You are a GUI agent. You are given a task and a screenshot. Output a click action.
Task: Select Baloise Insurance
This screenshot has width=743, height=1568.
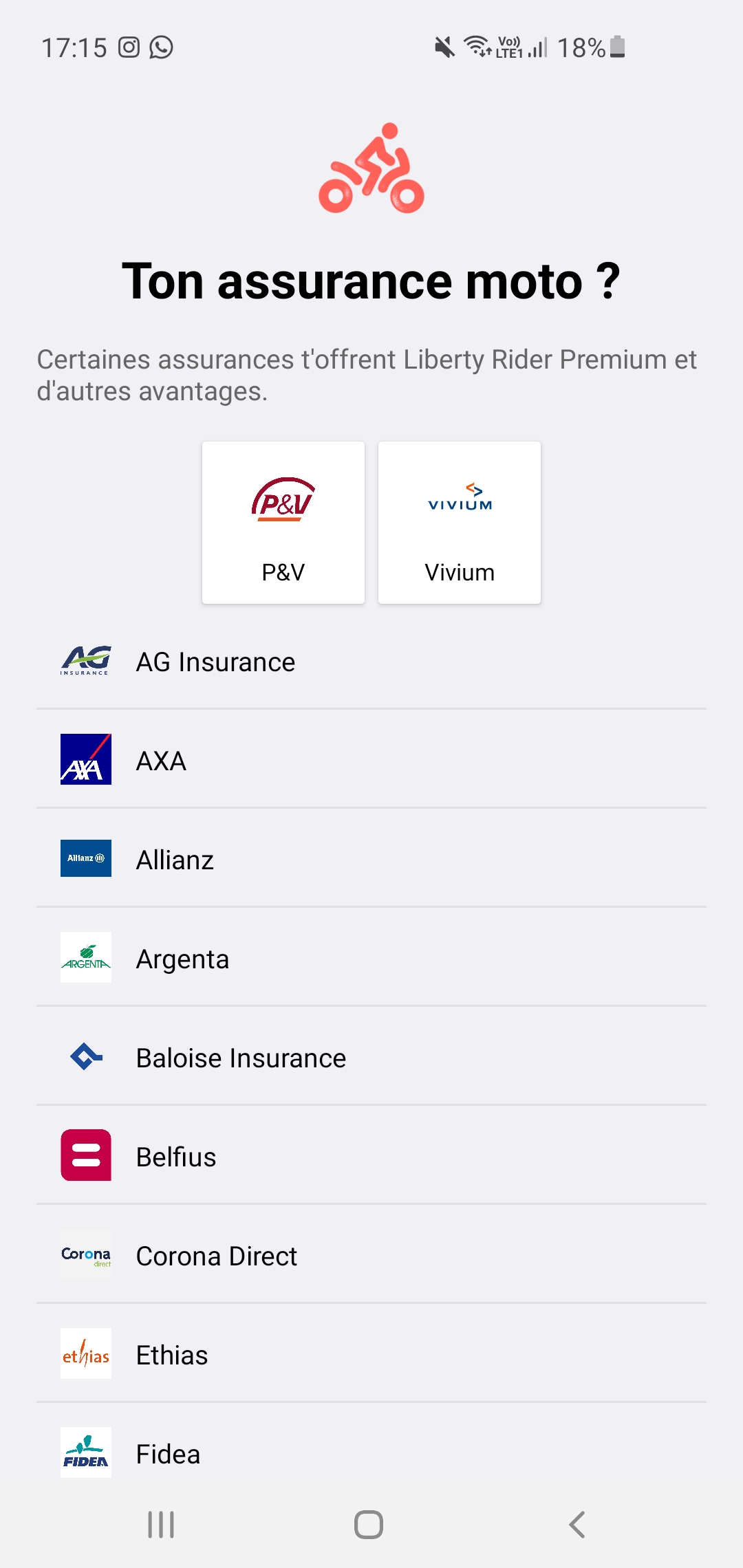click(371, 1058)
